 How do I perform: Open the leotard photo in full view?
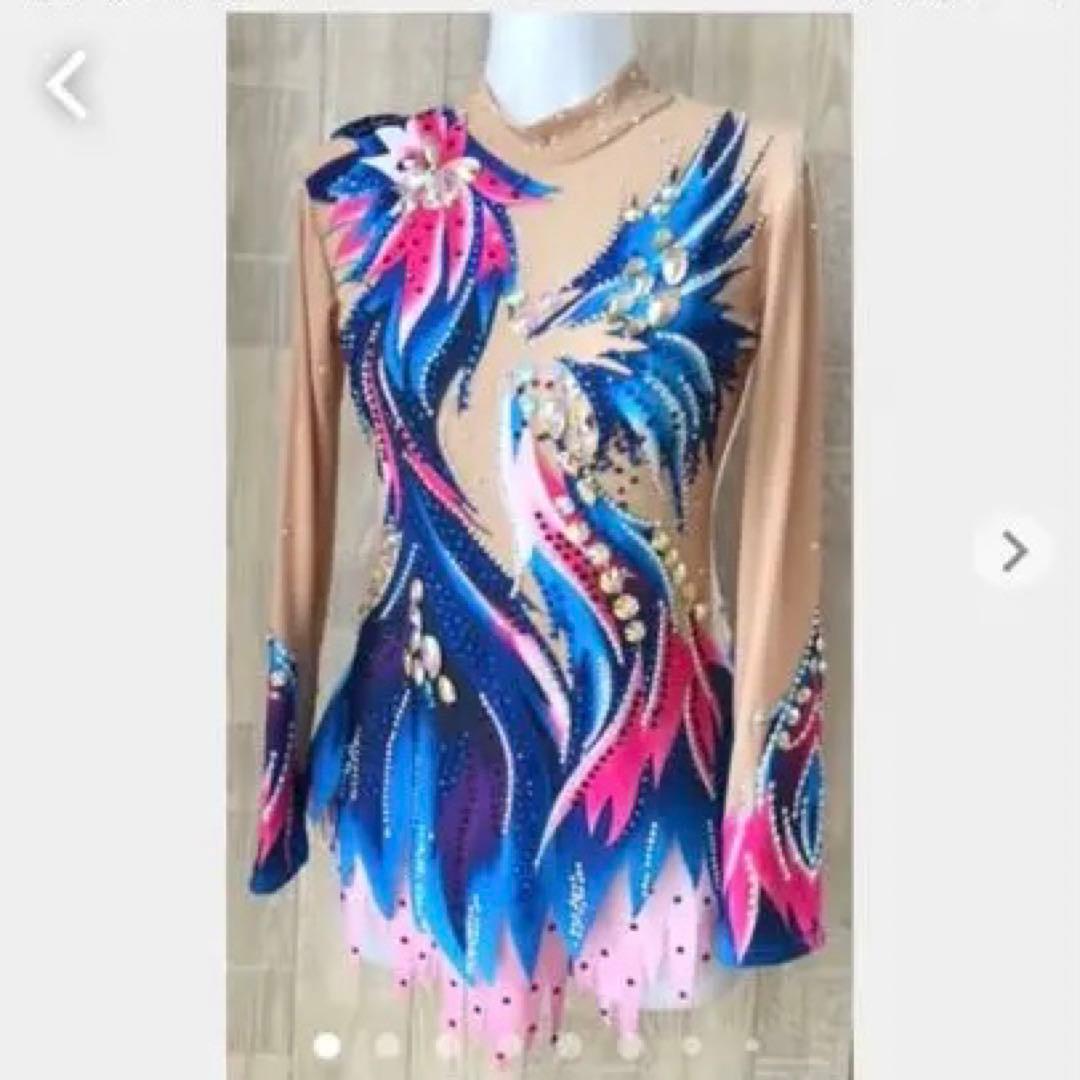point(540,540)
